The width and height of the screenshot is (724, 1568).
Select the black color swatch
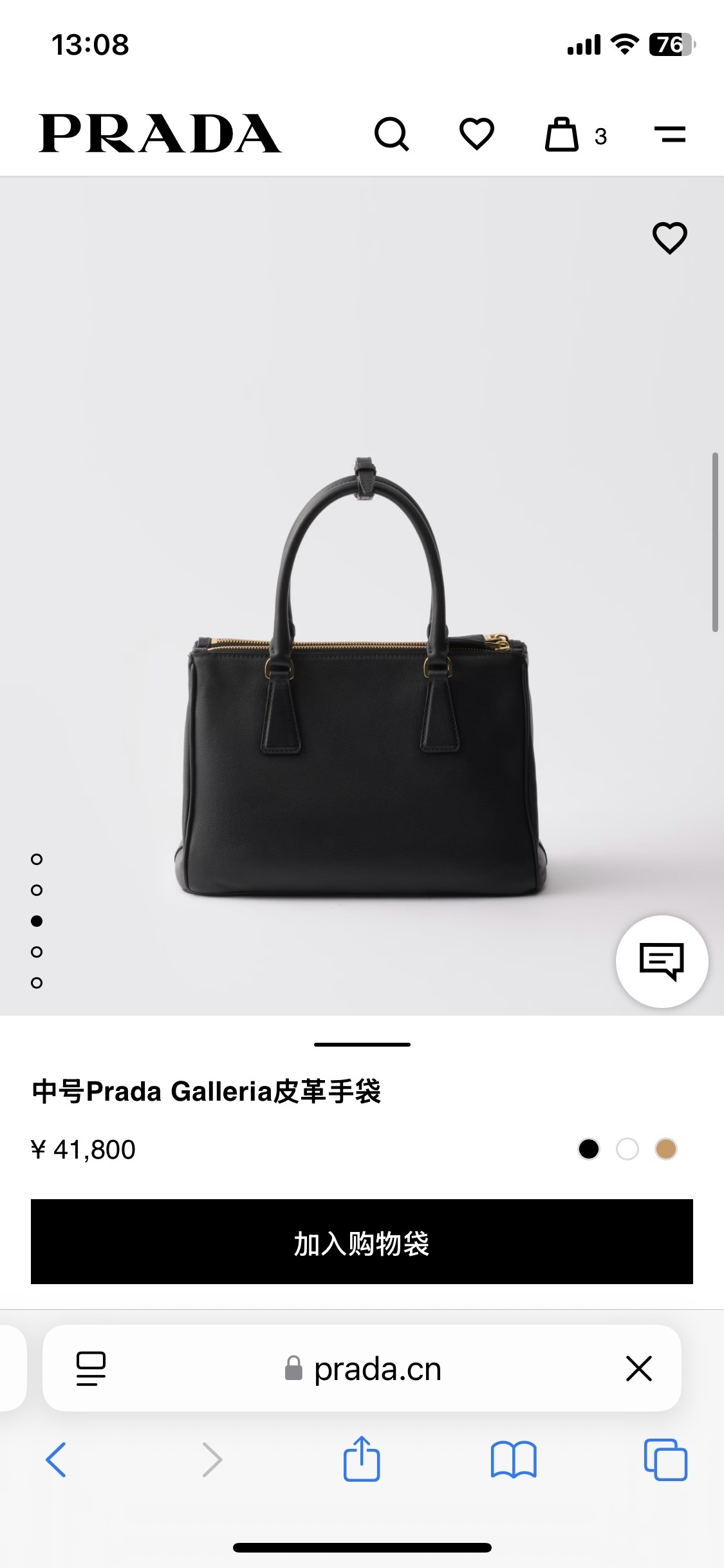tap(589, 1149)
